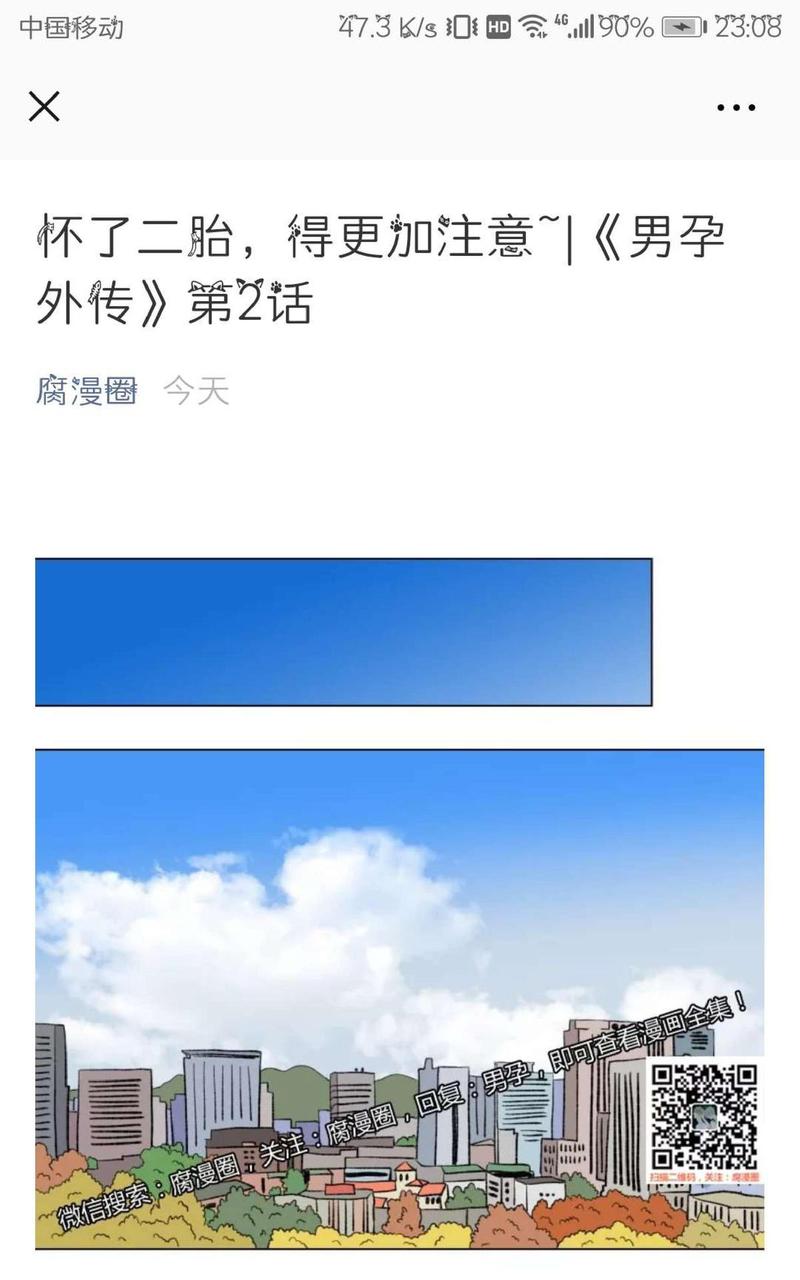View the city skyline comic panel

point(400,1000)
